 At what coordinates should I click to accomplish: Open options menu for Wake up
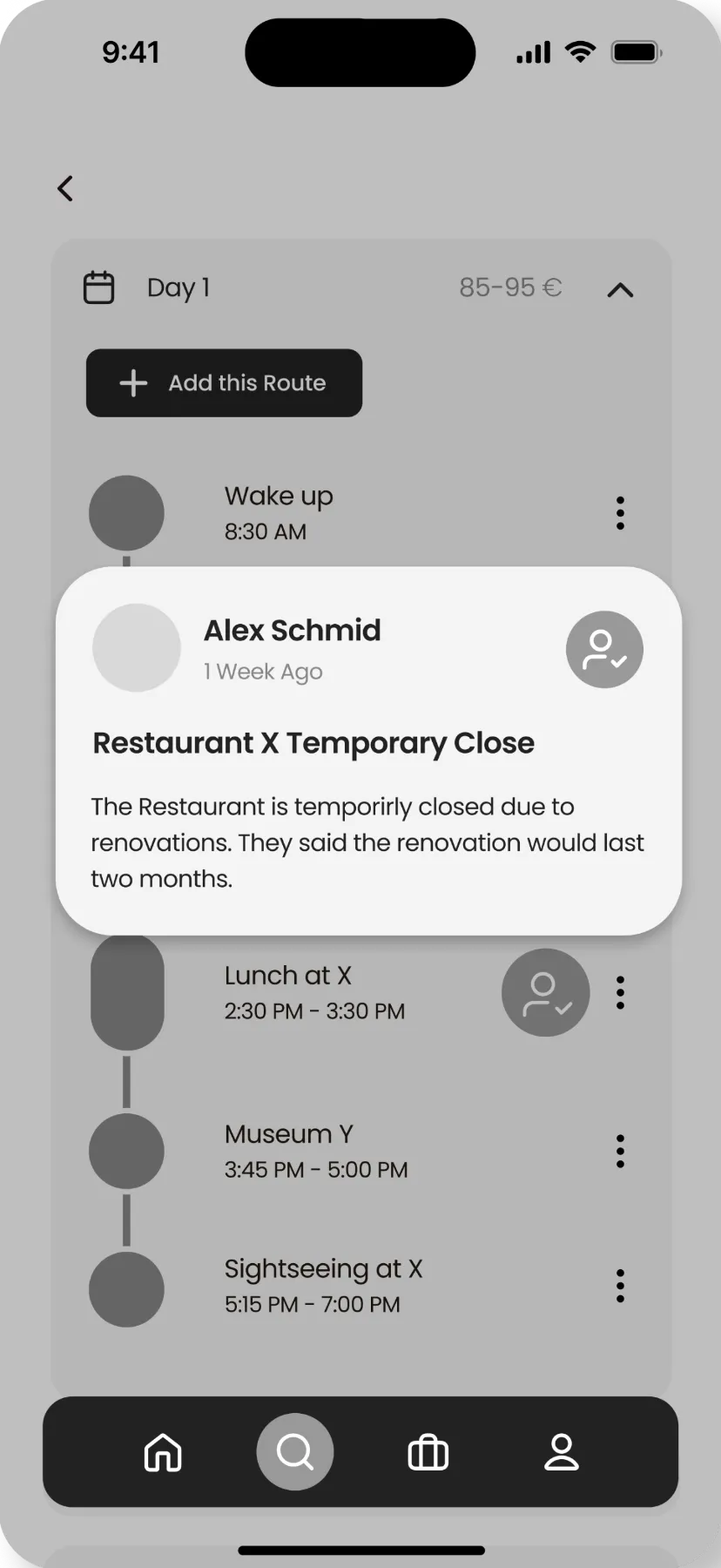pyautogui.click(x=620, y=513)
